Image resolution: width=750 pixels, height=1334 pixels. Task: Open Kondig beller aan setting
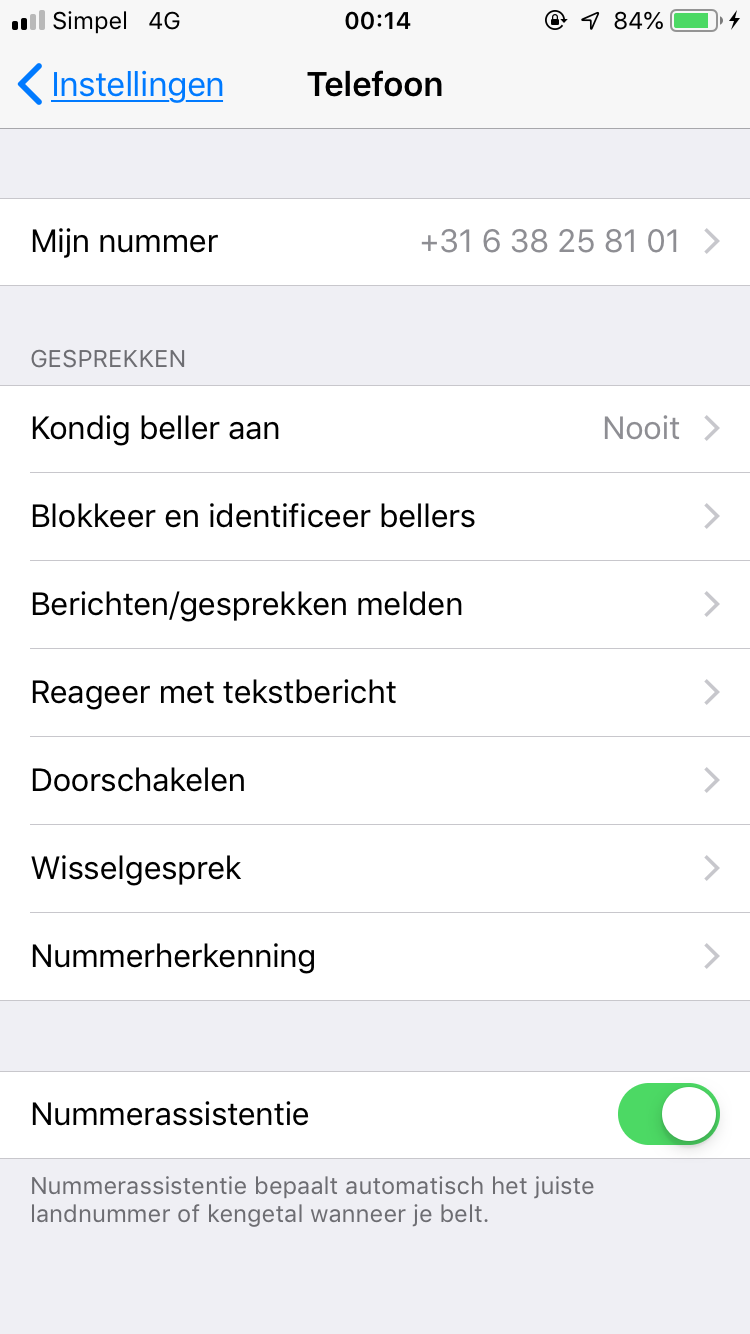click(x=375, y=429)
